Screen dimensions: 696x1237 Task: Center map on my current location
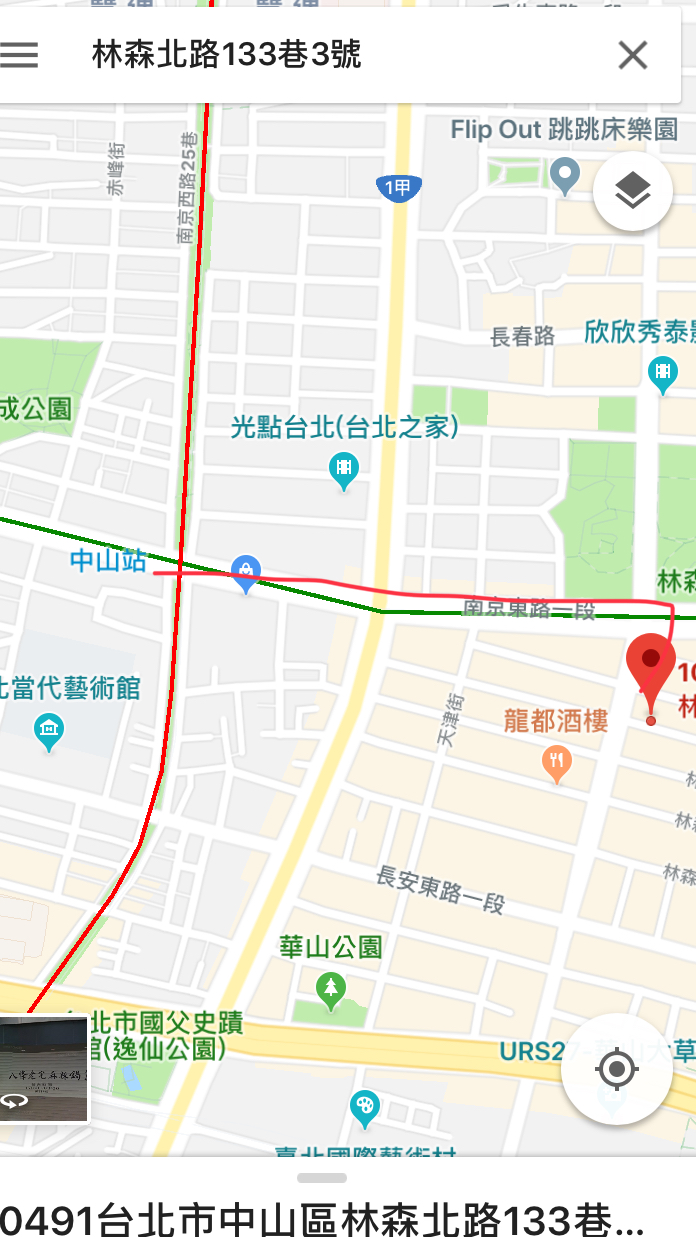pyautogui.click(x=616, y=1069)
